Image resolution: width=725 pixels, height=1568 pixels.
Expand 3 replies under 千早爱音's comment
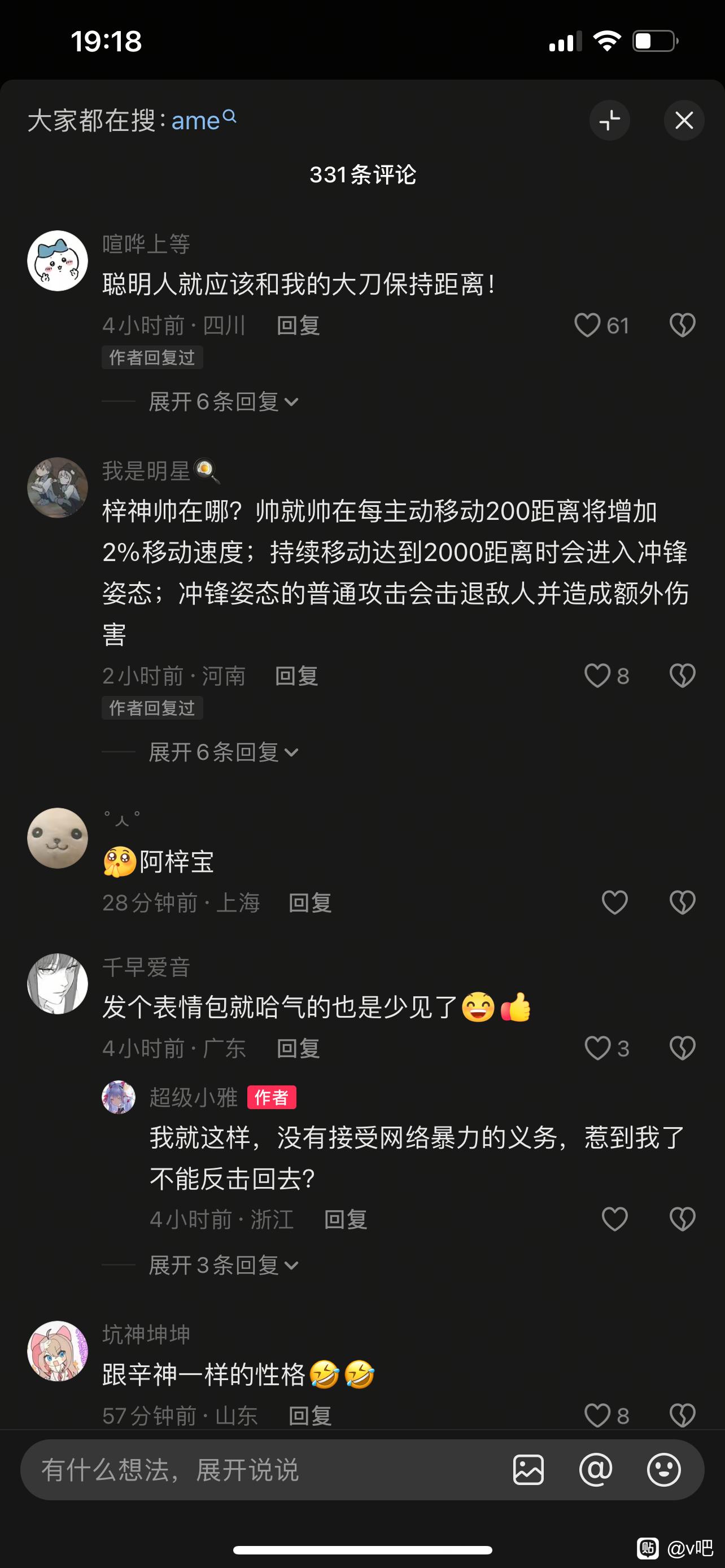[224, 1265]
